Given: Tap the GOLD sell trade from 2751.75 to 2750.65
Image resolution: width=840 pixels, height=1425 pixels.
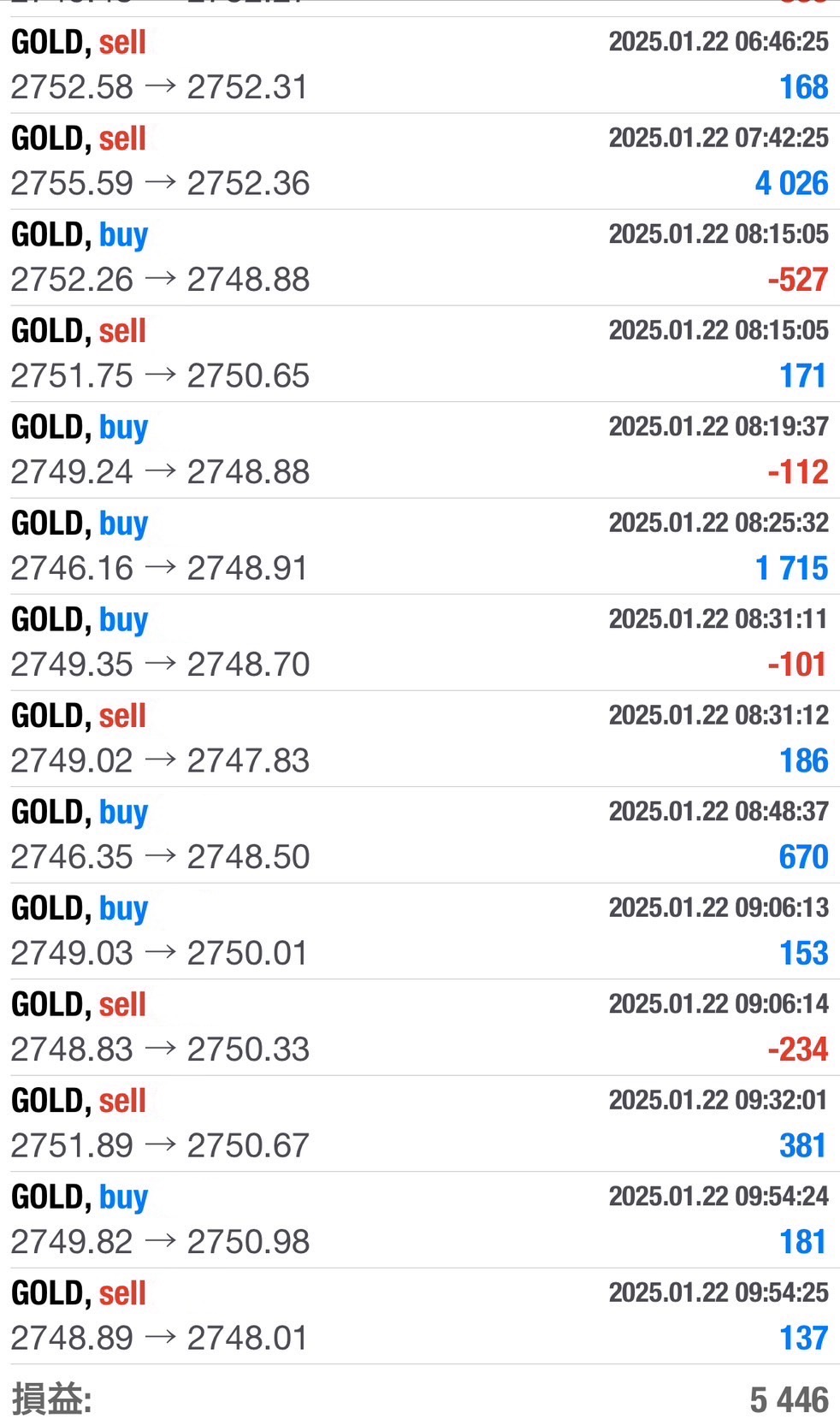Looking at the screenshot, I should 419,353.
